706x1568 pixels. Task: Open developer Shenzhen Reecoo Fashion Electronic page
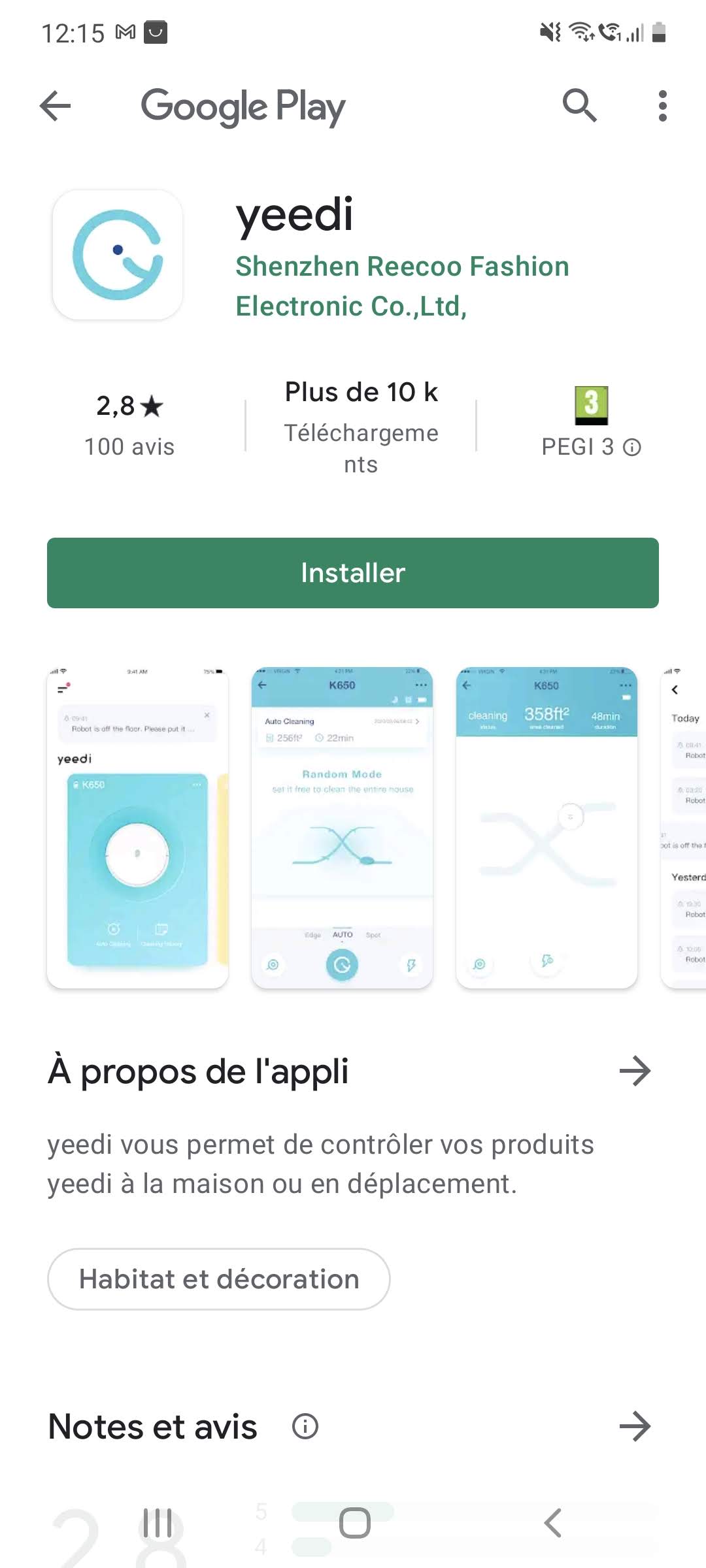[401, 286]
